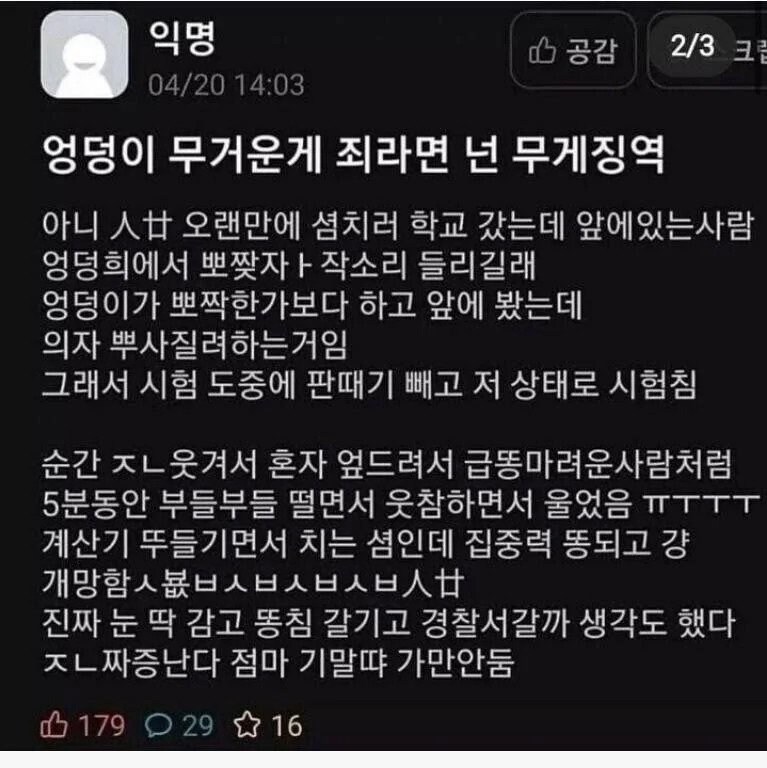Screen dimensions: 767x768
Task: Tap the 공감 button on the post
Action: point(573,50)
